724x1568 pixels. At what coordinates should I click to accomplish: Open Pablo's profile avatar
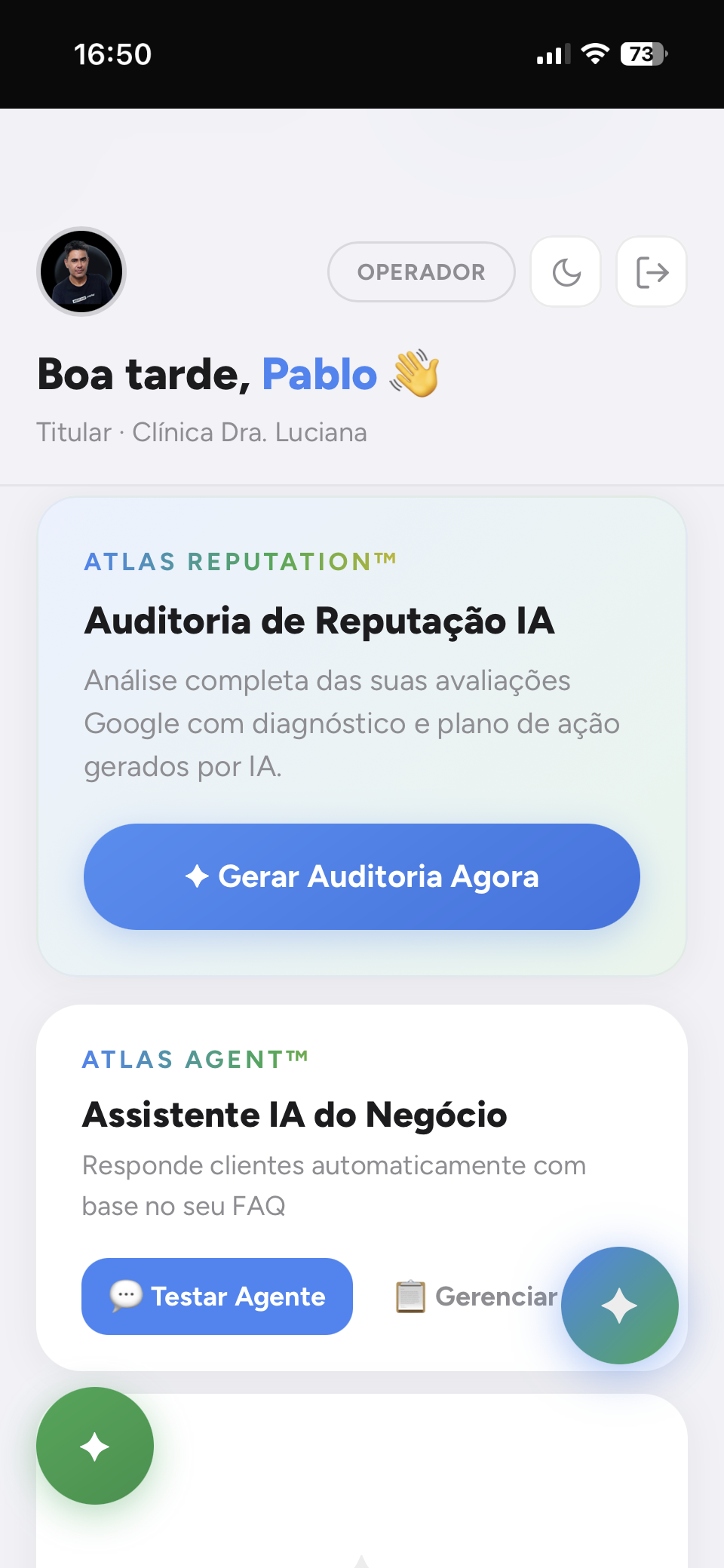pos(81,272)
